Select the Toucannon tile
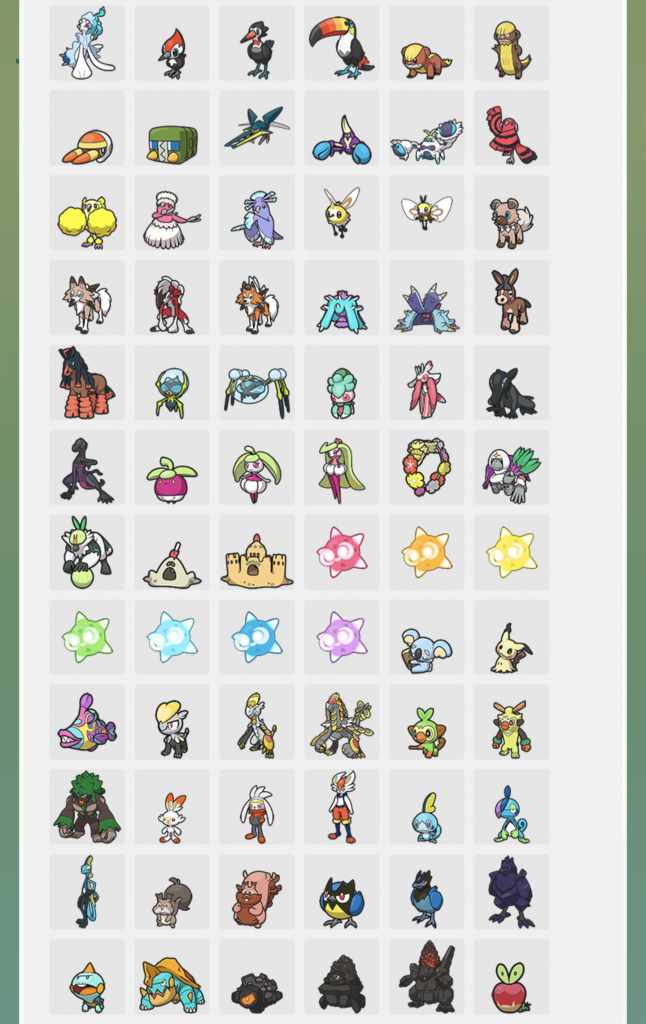Screen dimensions: 646x1024 click(342, 44)
